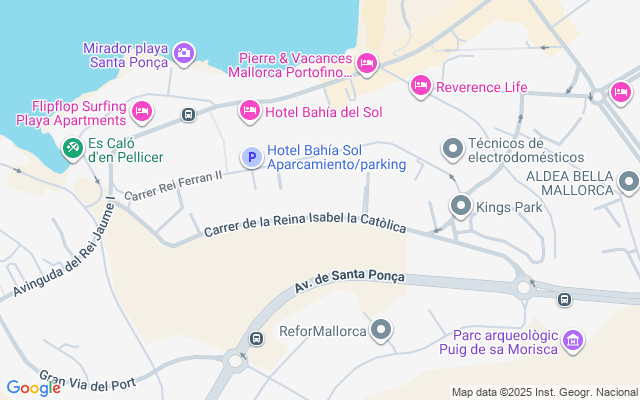Screen dimensions: 640x400
Task: Open ALDEA BELLA MALLORCA marker
Action: tap(628, 182)
